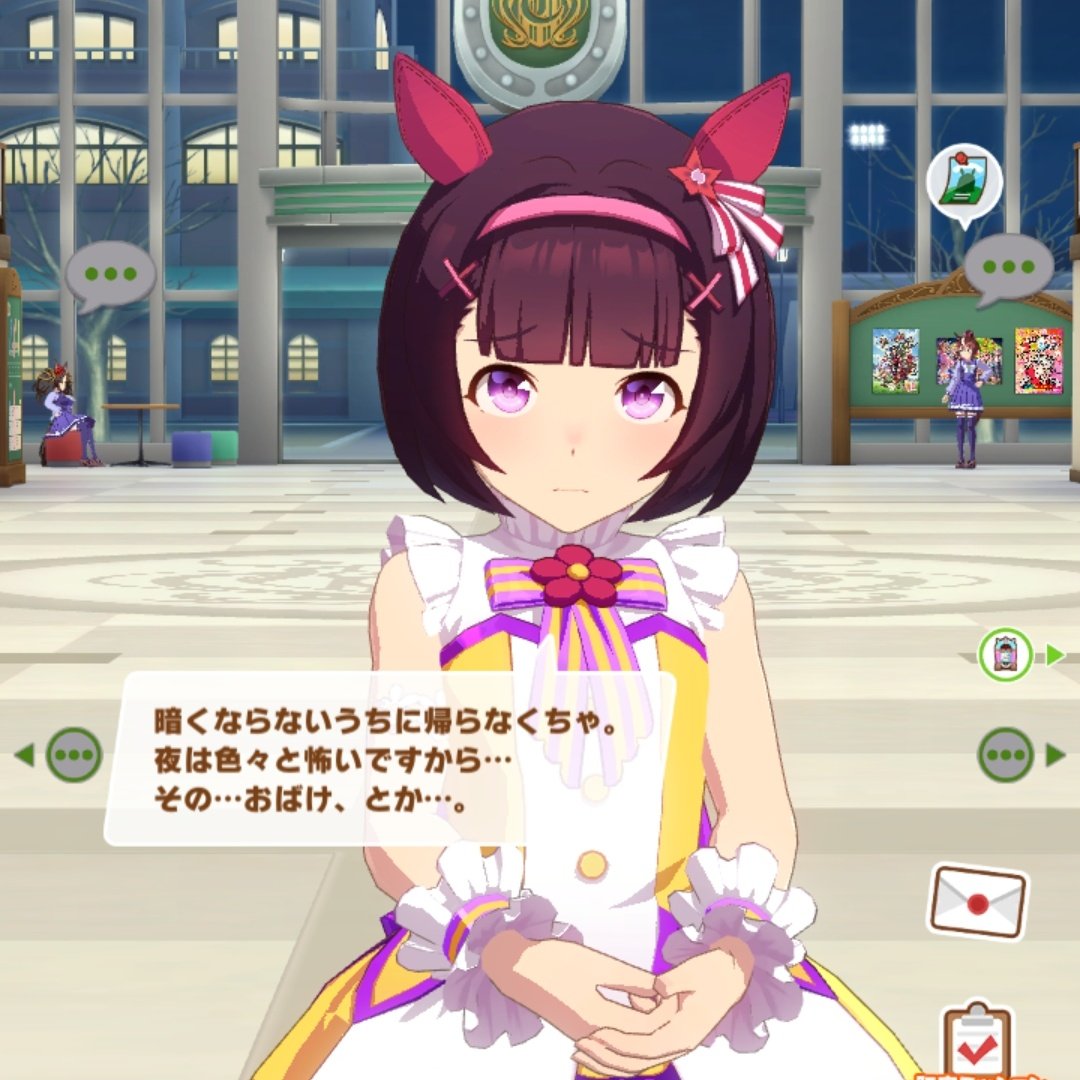Go right with the speech bubble arrow
The width and height of the screenshot is (1080, 1080).
click(1020, 754)
